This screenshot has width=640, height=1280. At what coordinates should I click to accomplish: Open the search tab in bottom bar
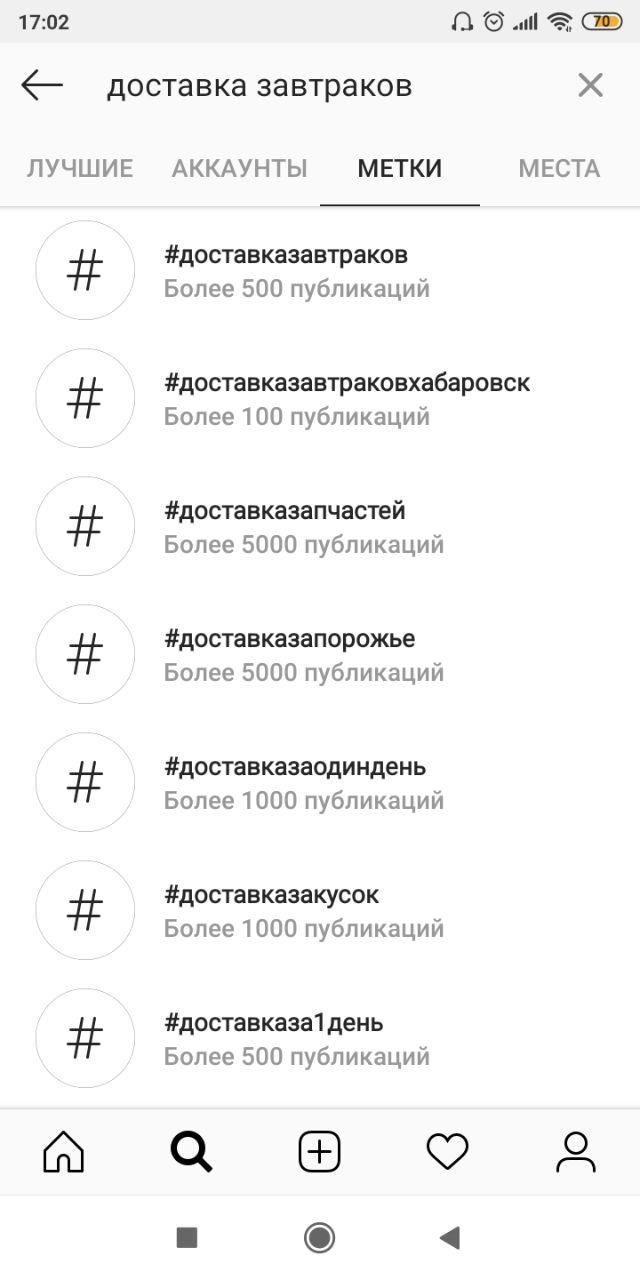192,1152
